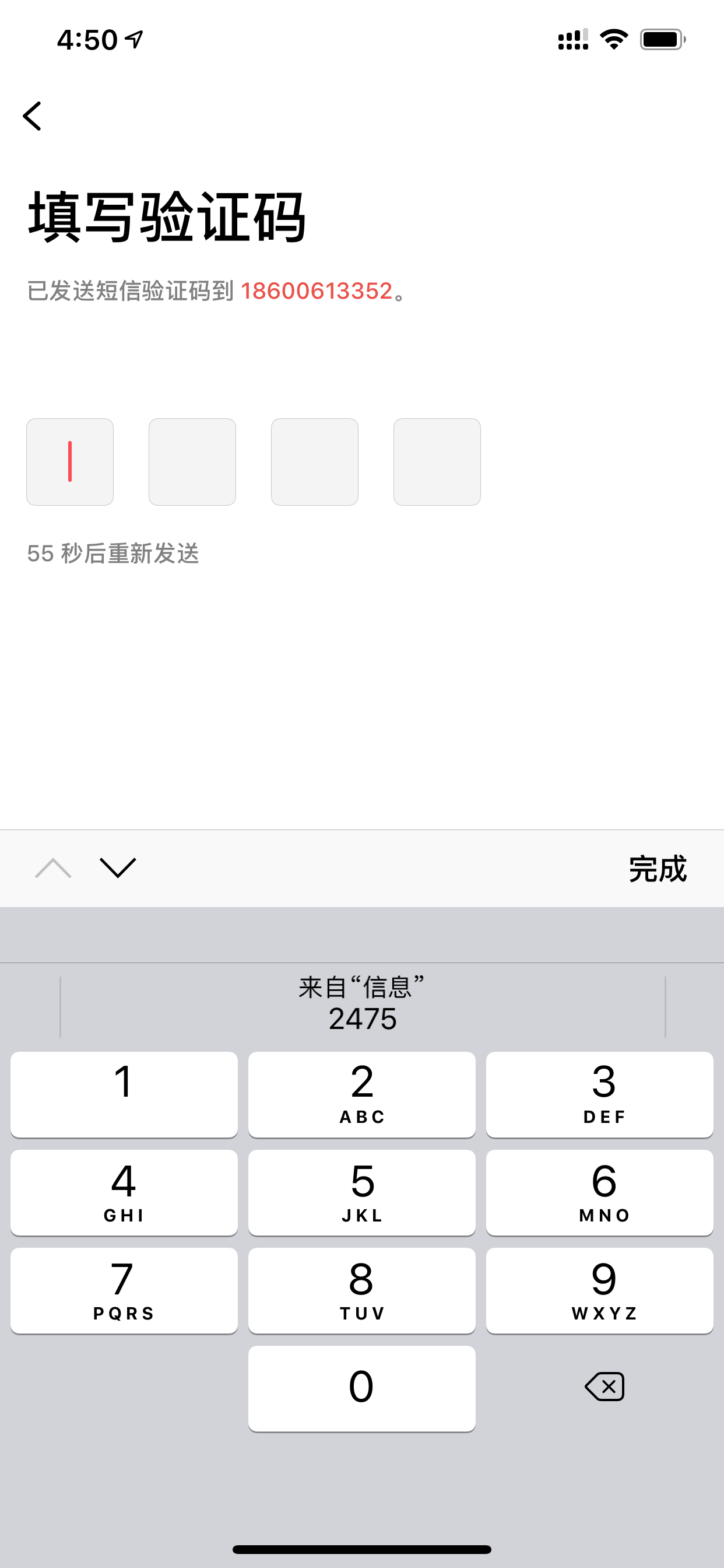Tap 完成 to dismiss the keyboard
724x1568 pixels.
pos(657,869)
